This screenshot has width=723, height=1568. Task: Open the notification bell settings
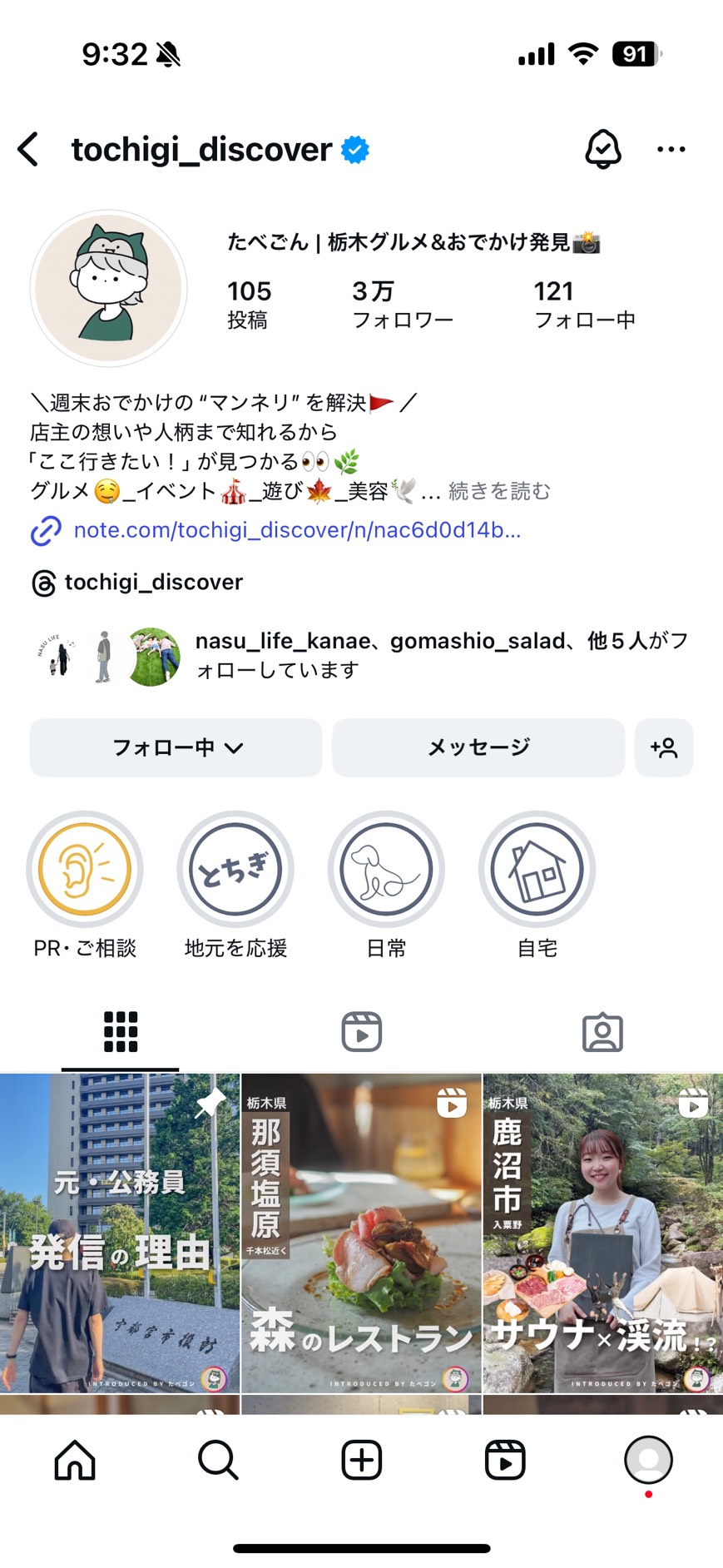[602, 150]
